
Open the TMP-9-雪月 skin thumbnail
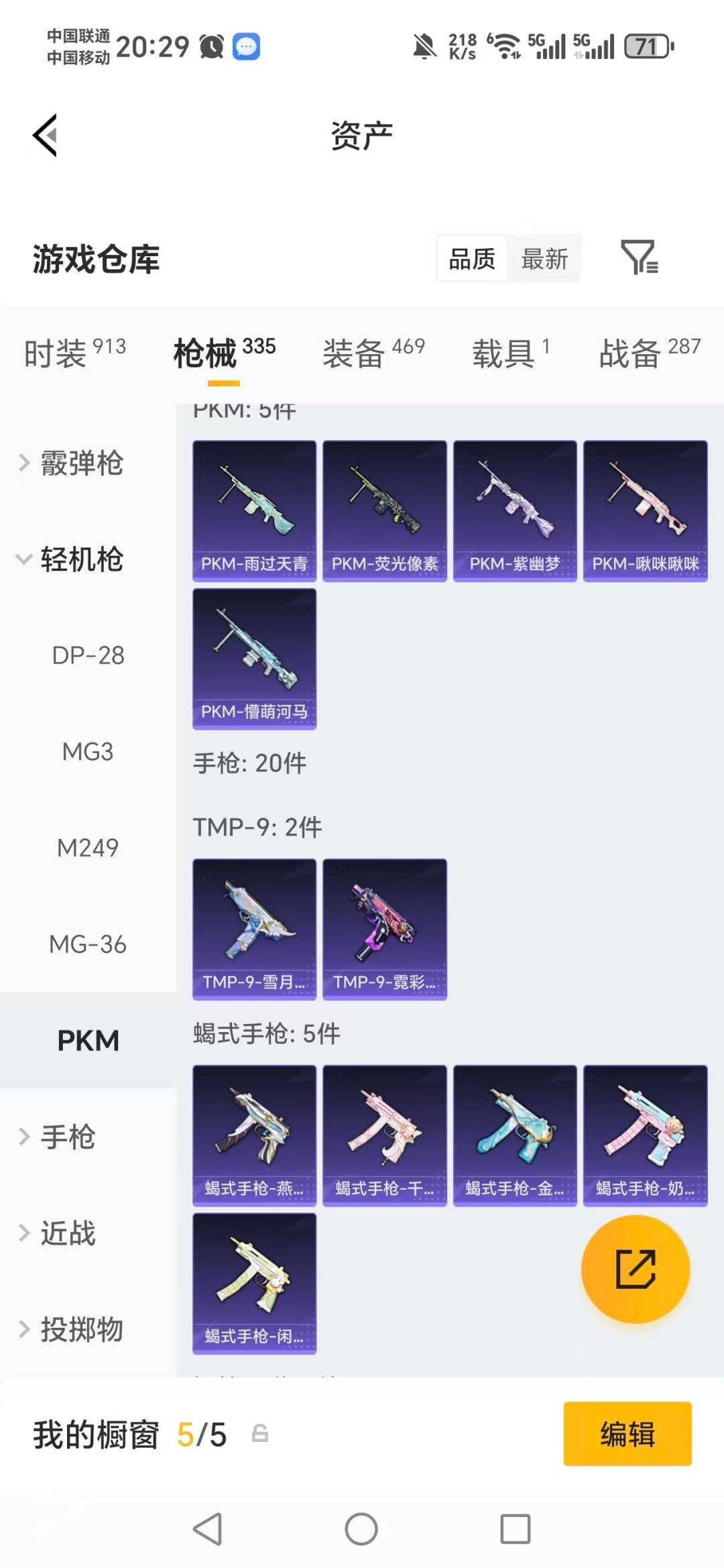tap(254, 926)
